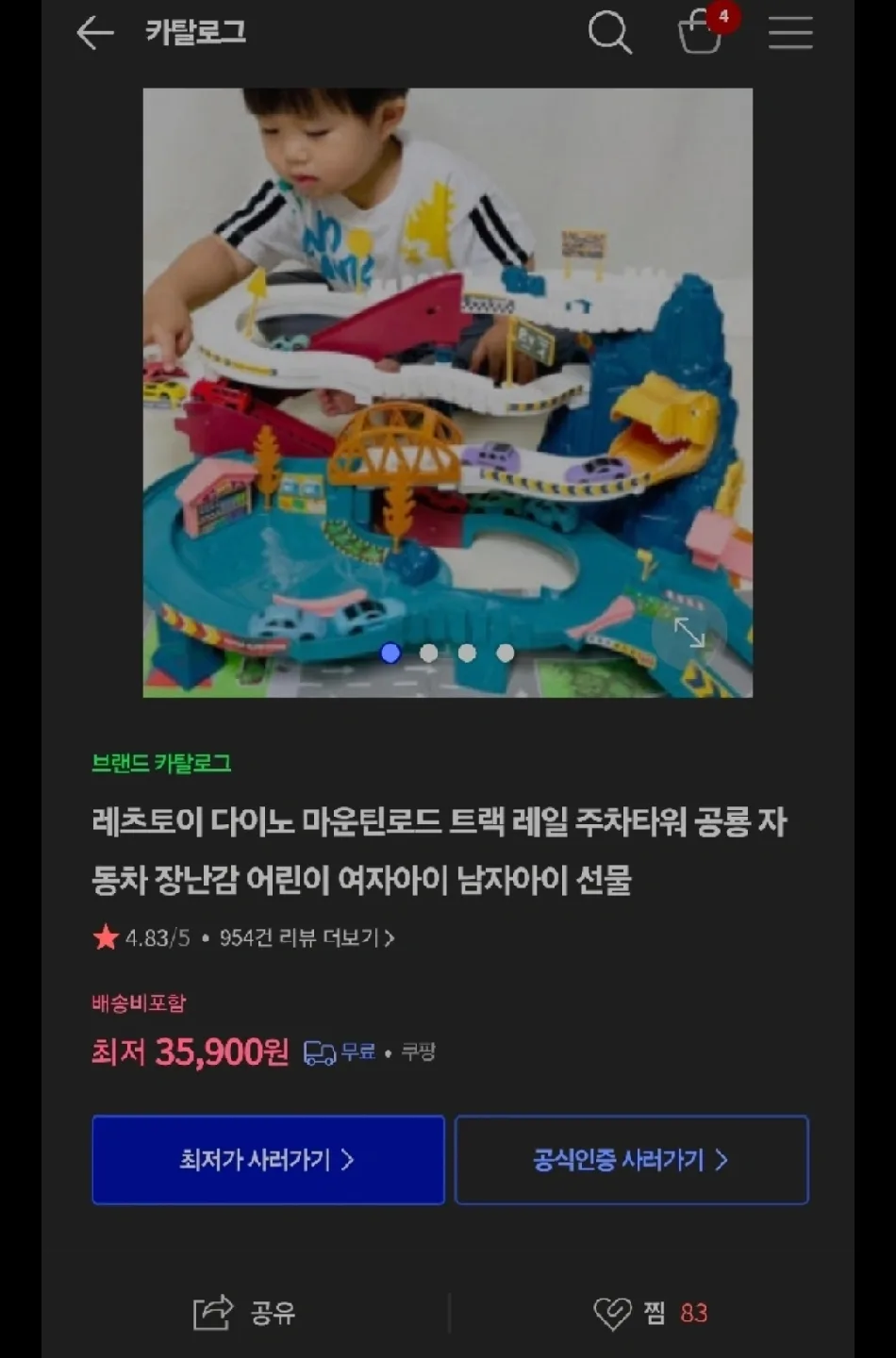Tap 공식인증 사러가기 button
The height and width of the screenshot is (1358, 896).
coord(631,1159)
